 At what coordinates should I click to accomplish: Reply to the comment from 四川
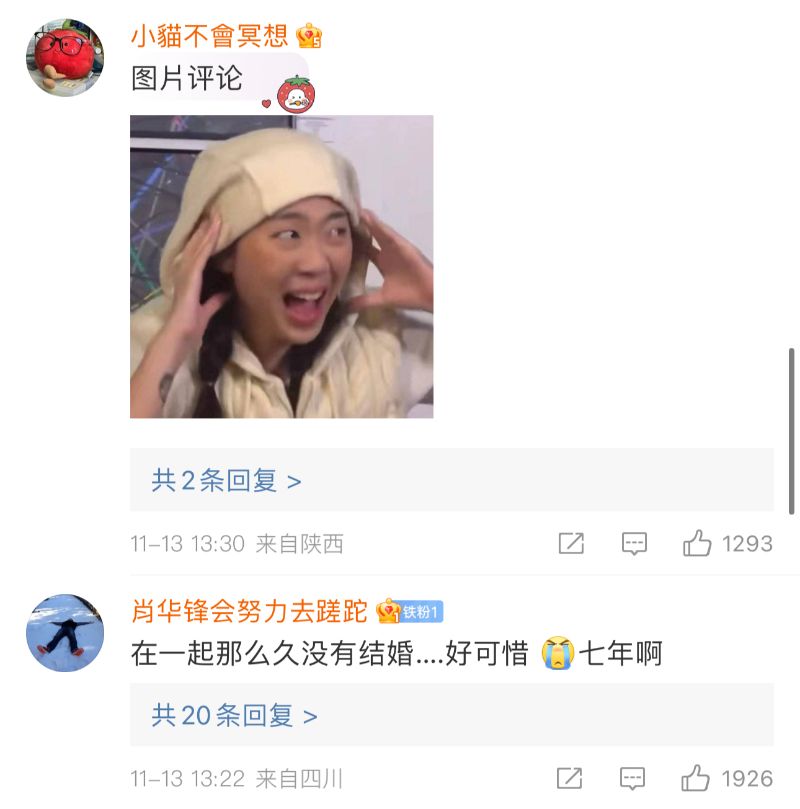click(634, 778)
